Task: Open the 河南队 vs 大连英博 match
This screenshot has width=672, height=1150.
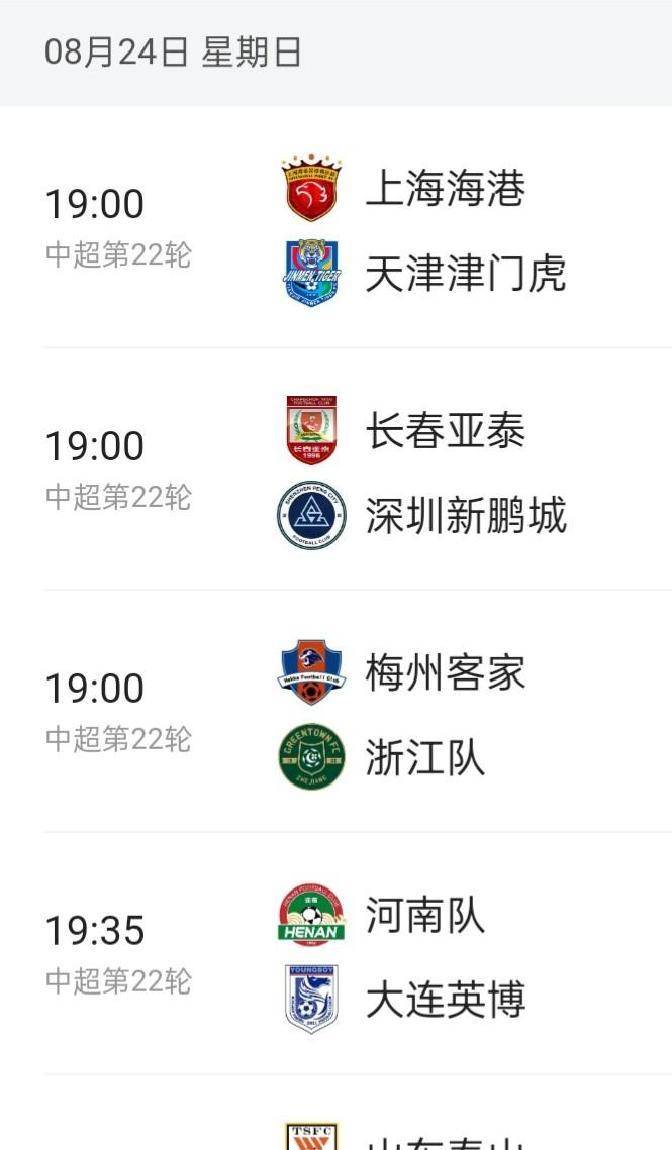Action: 336,955
